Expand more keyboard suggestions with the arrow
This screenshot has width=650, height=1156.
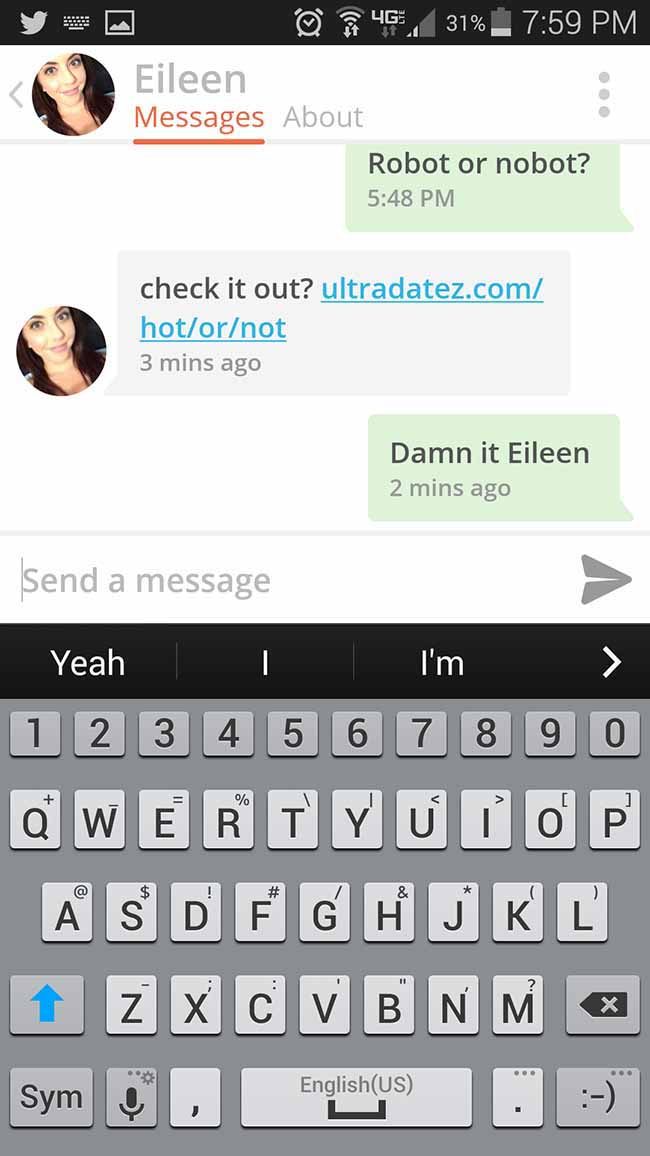(611, 662)
